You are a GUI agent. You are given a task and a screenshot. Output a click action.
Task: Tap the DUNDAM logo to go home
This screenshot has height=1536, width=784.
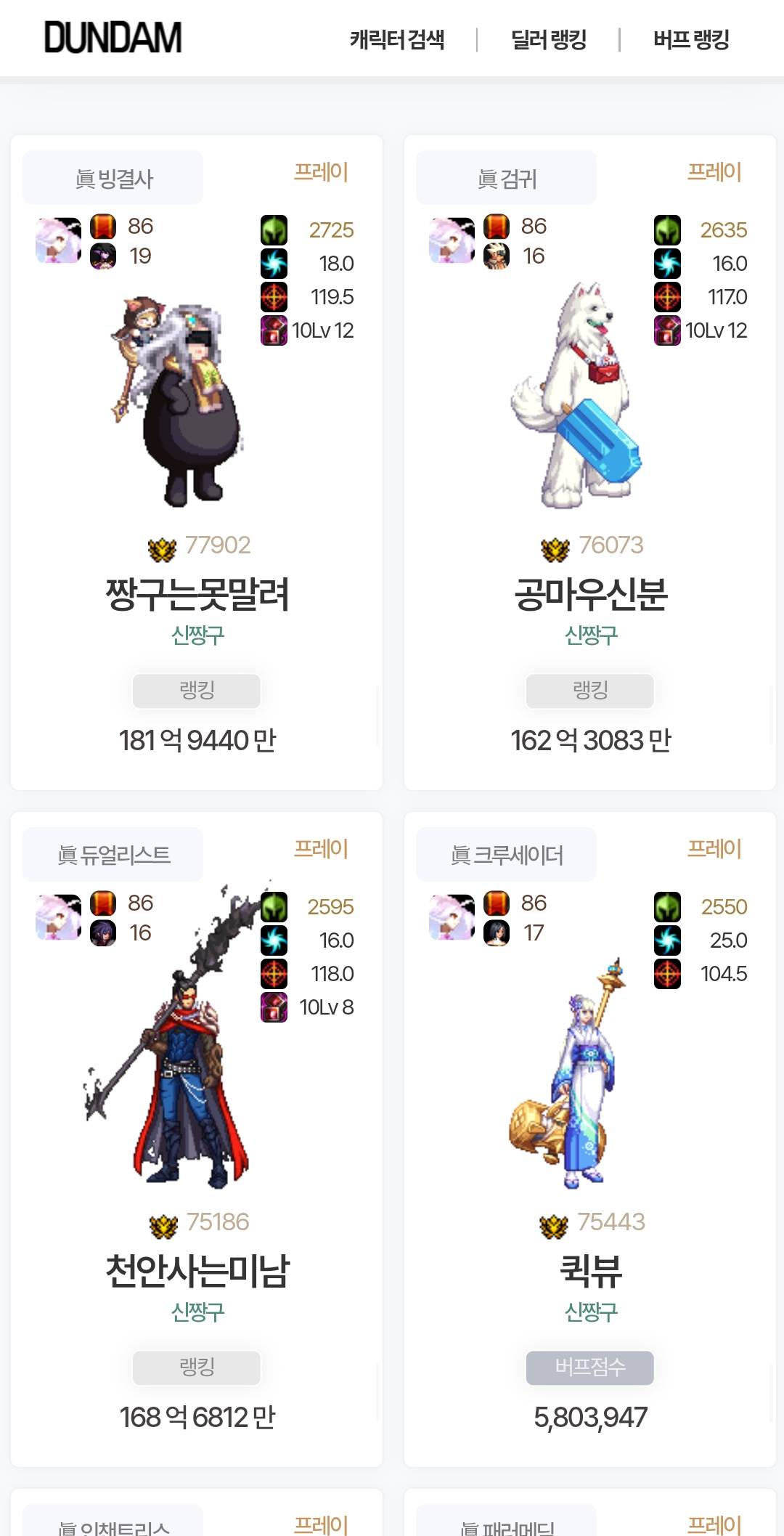(x=113, y=38)
